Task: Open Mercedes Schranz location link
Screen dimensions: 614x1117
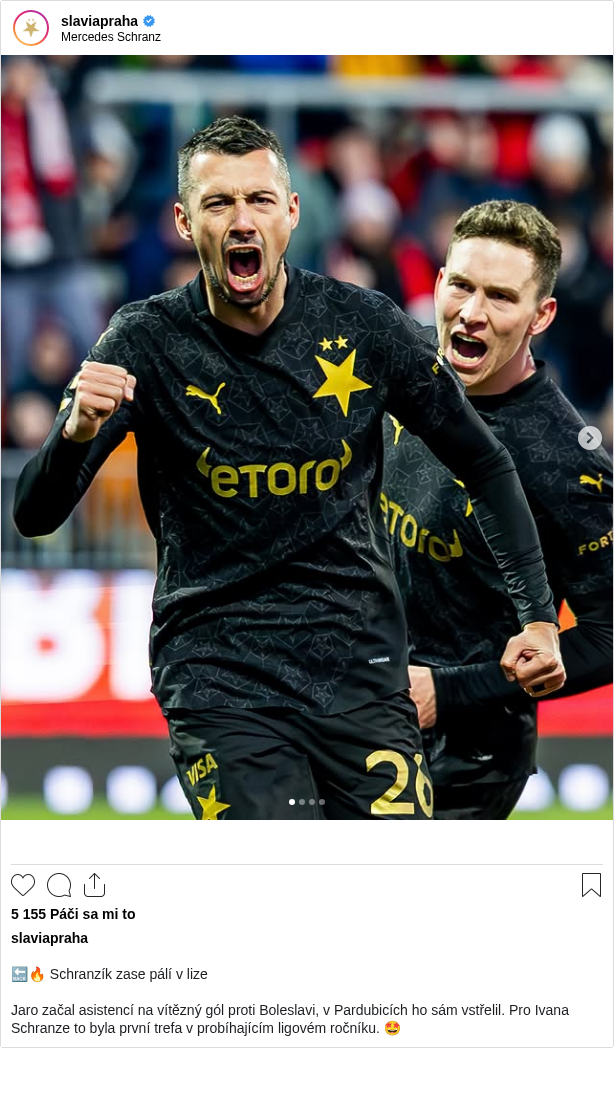Action: [110, 38]
